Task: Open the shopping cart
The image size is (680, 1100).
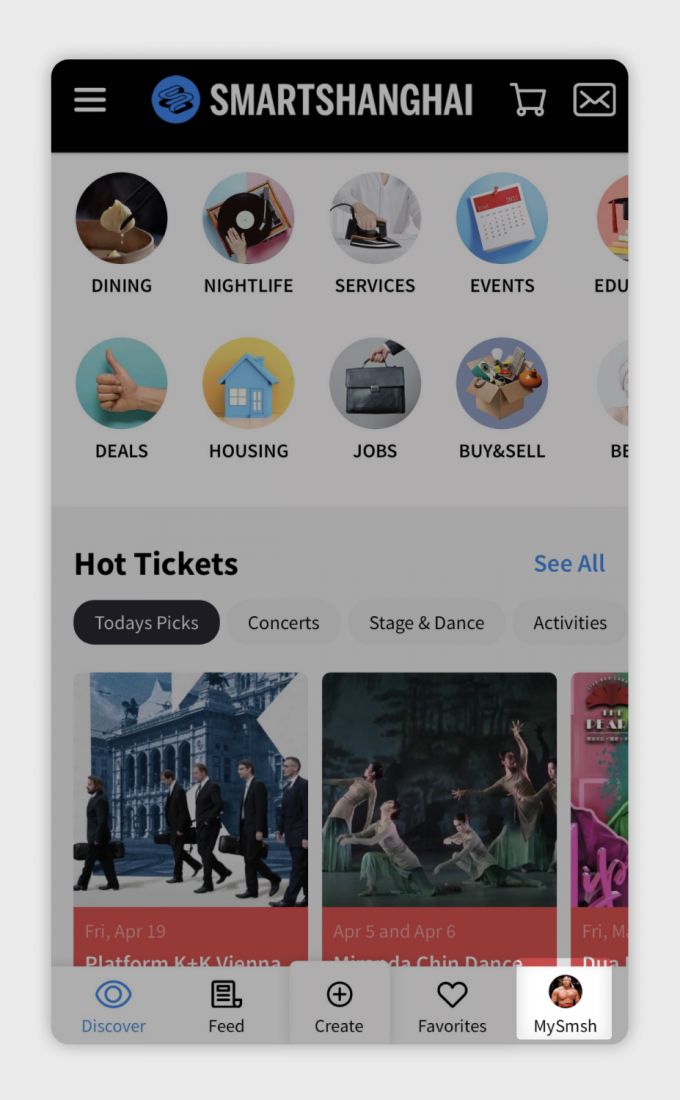Action: click(x=528, y=100)
